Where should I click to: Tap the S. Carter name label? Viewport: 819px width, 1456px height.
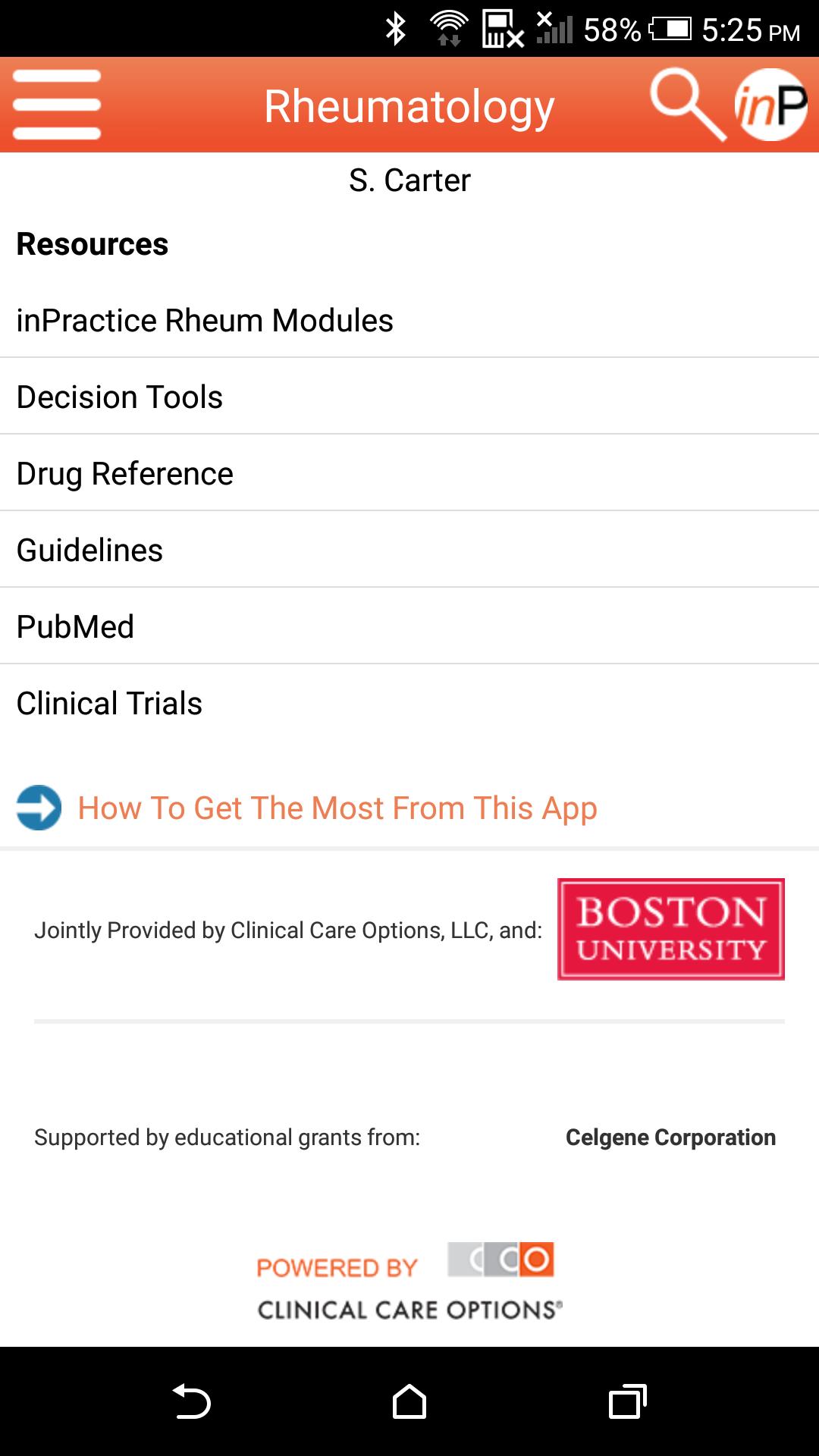pyautogui.click(x=409, y=179)
